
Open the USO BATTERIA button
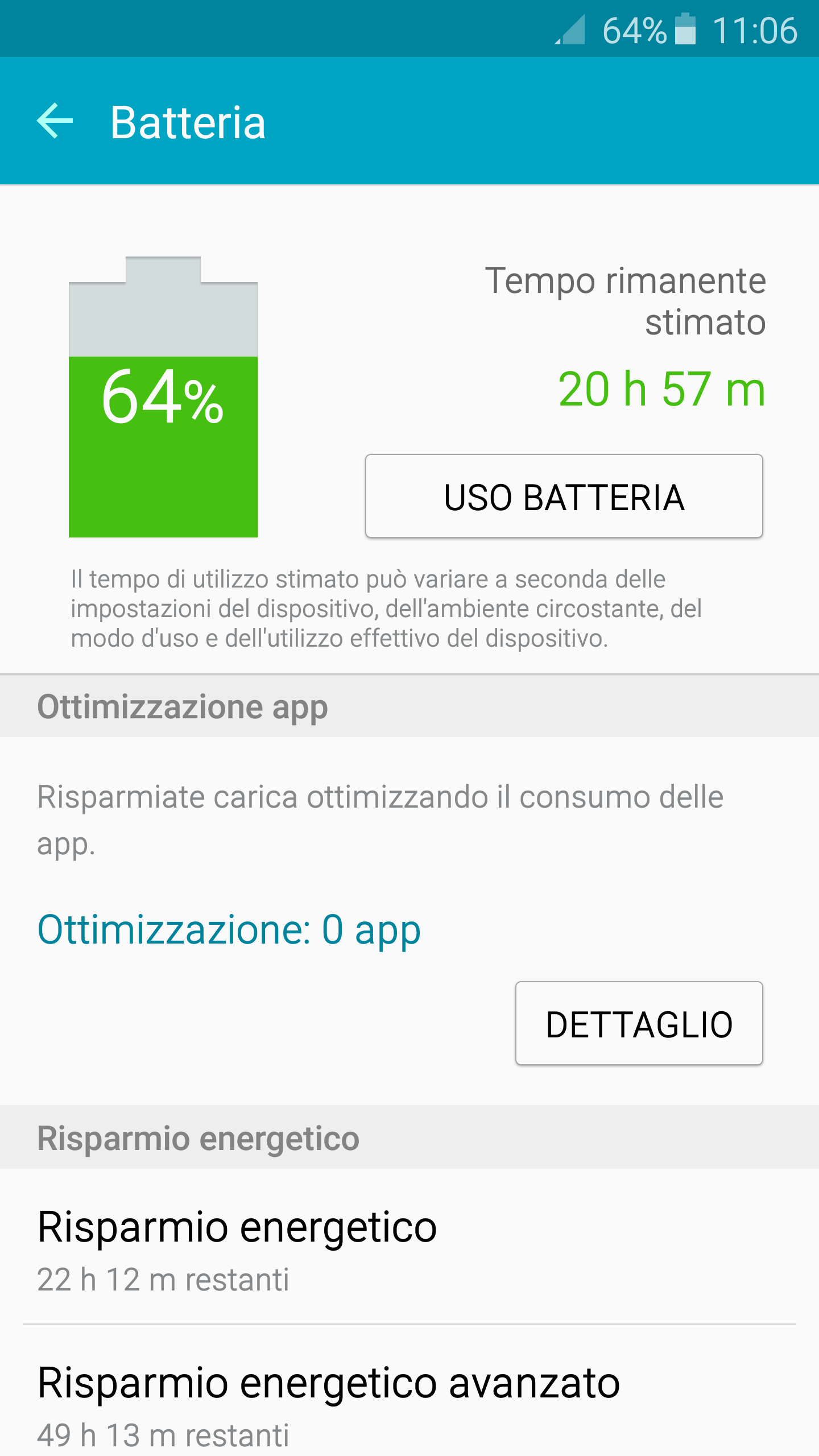(564, 496)
